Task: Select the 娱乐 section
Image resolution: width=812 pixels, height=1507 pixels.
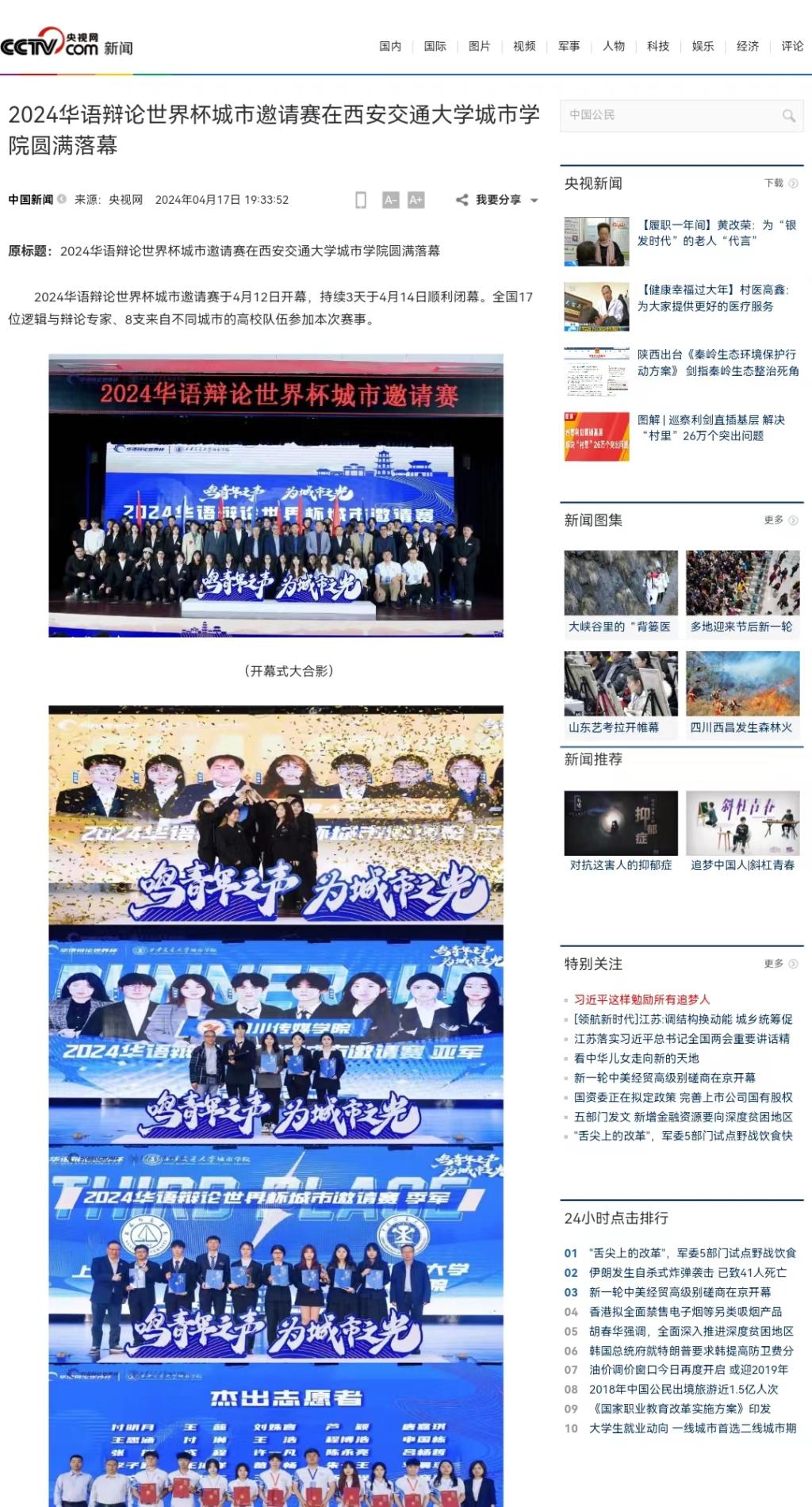Action: [x=703, y=46]
